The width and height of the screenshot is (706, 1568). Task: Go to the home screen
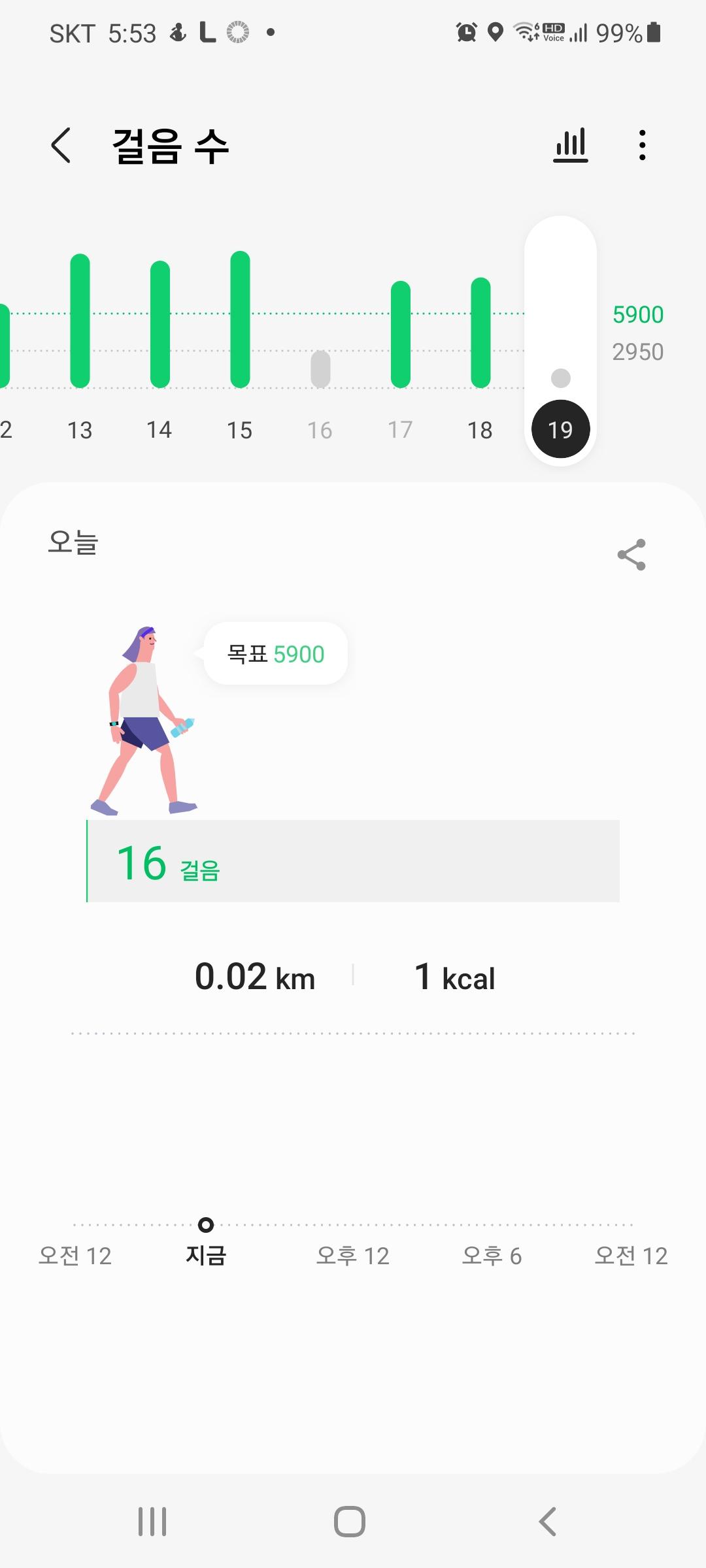(x=350, y=1521)
